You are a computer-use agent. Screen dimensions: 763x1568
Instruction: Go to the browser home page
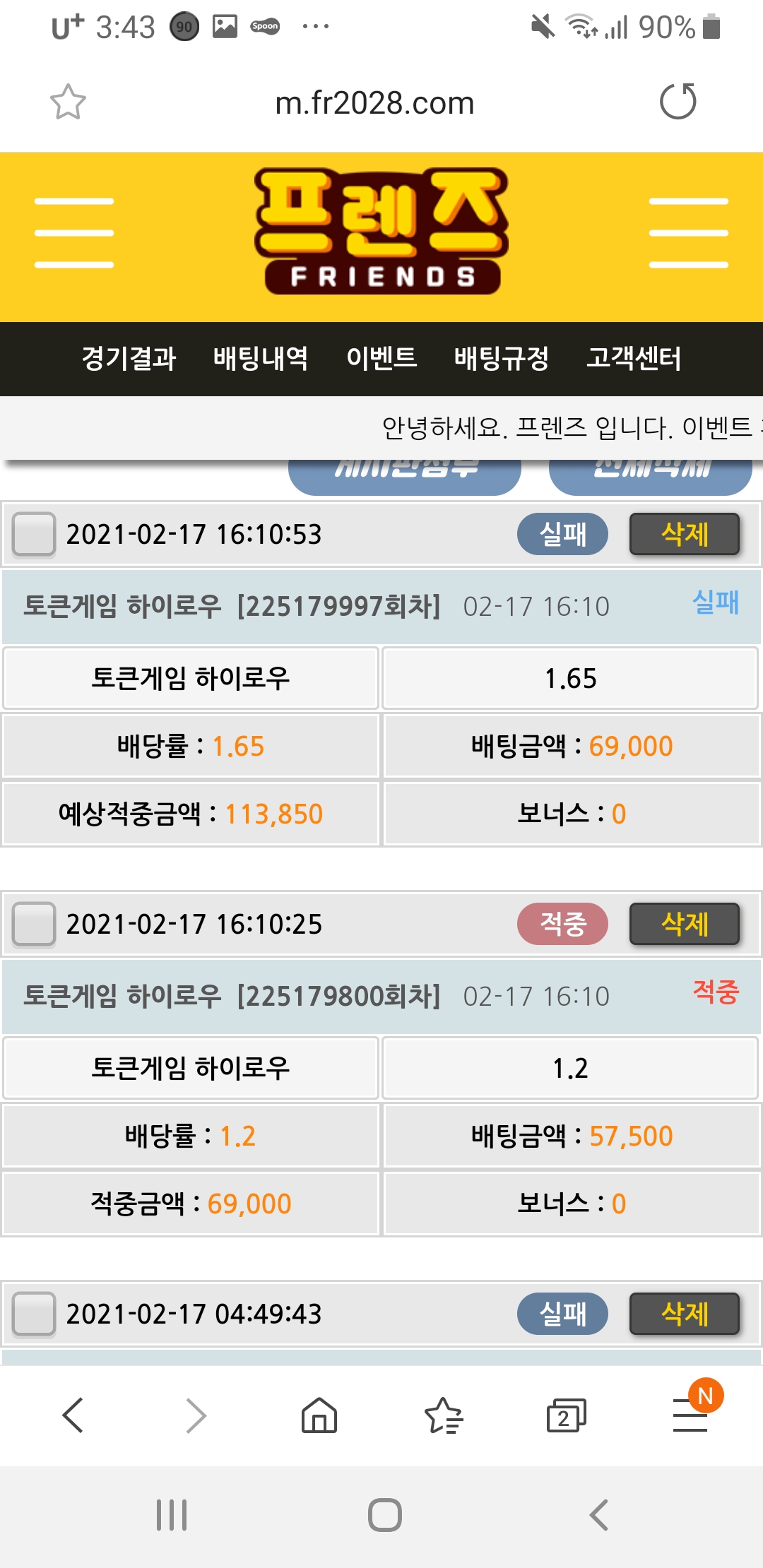pyautogui.click(x=319, y=1415)
